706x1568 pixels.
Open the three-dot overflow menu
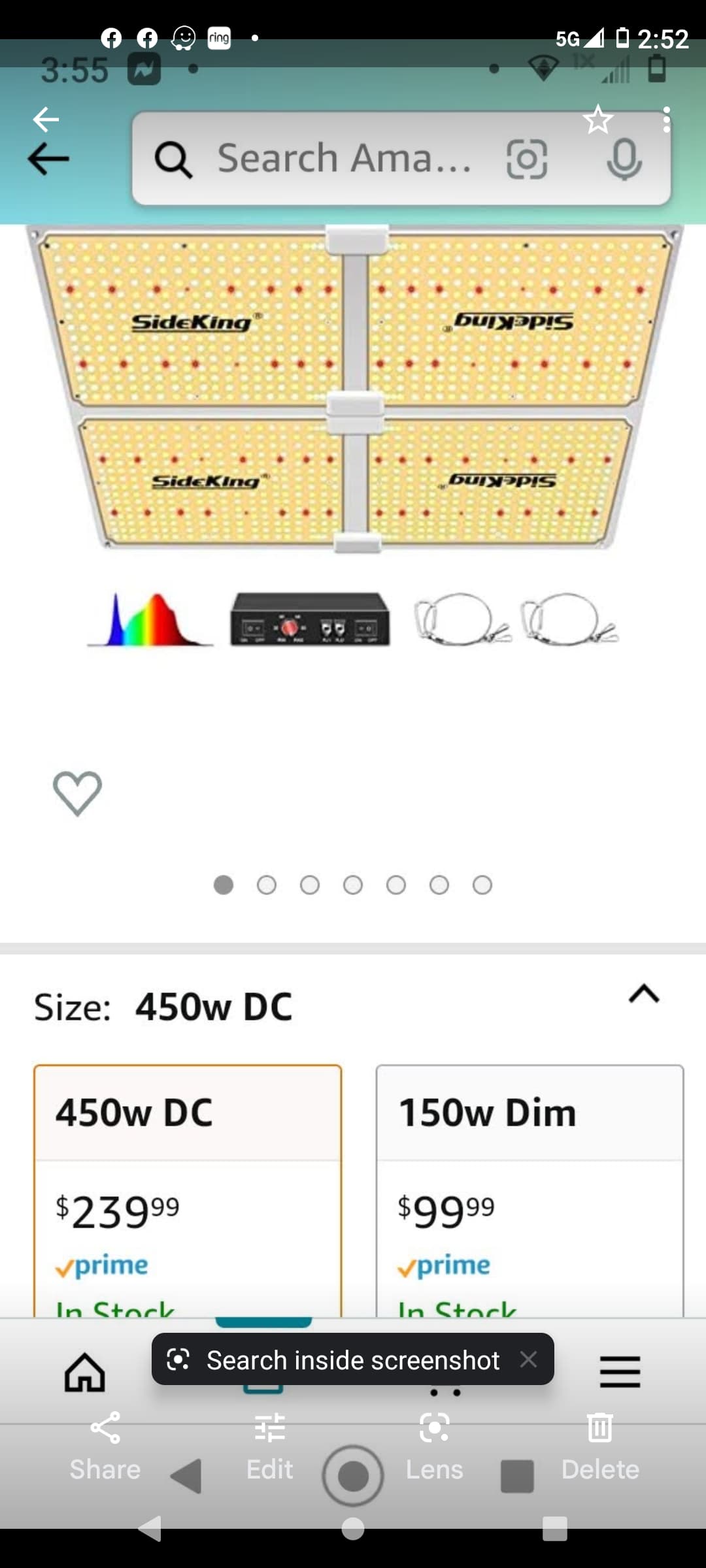point(666,120)
